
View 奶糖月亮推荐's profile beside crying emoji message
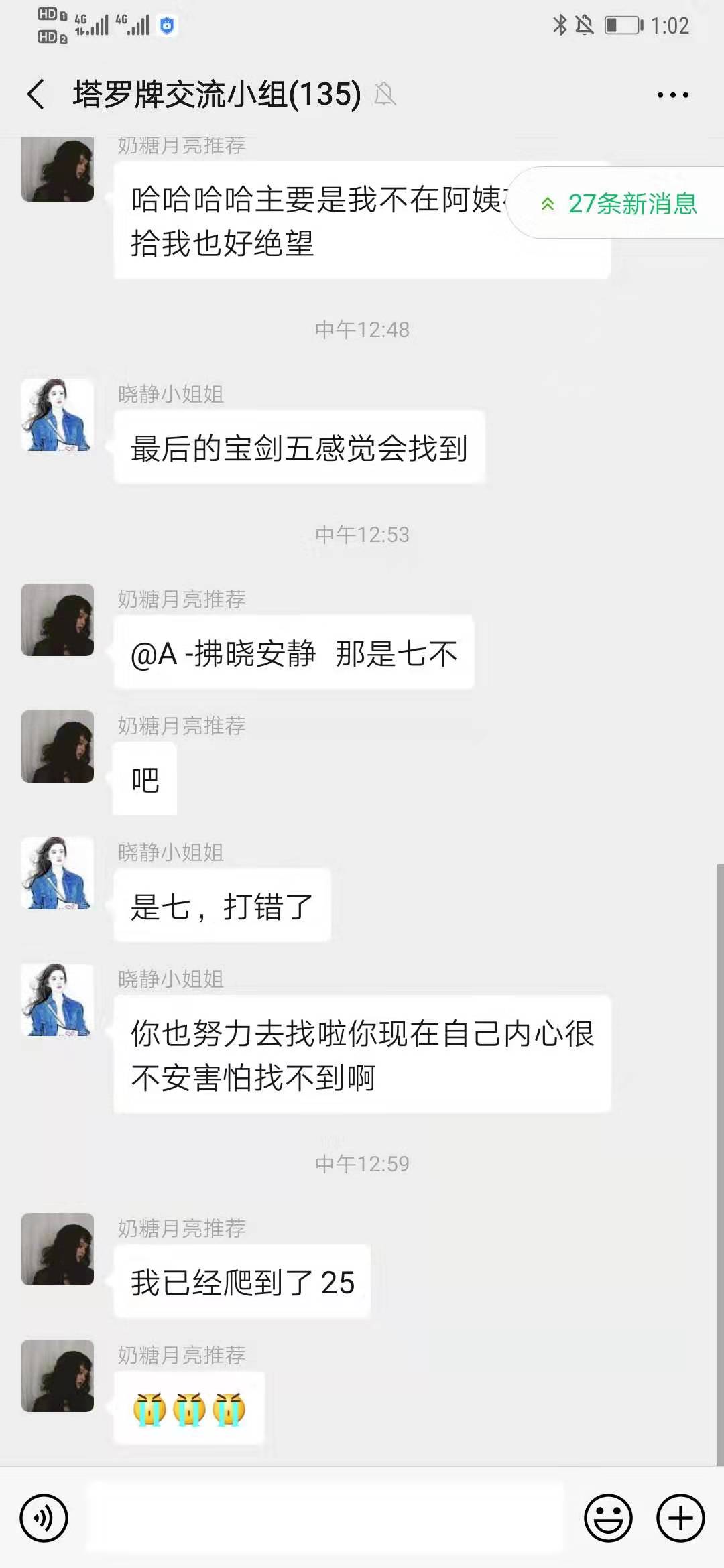tap(58, 1376)
